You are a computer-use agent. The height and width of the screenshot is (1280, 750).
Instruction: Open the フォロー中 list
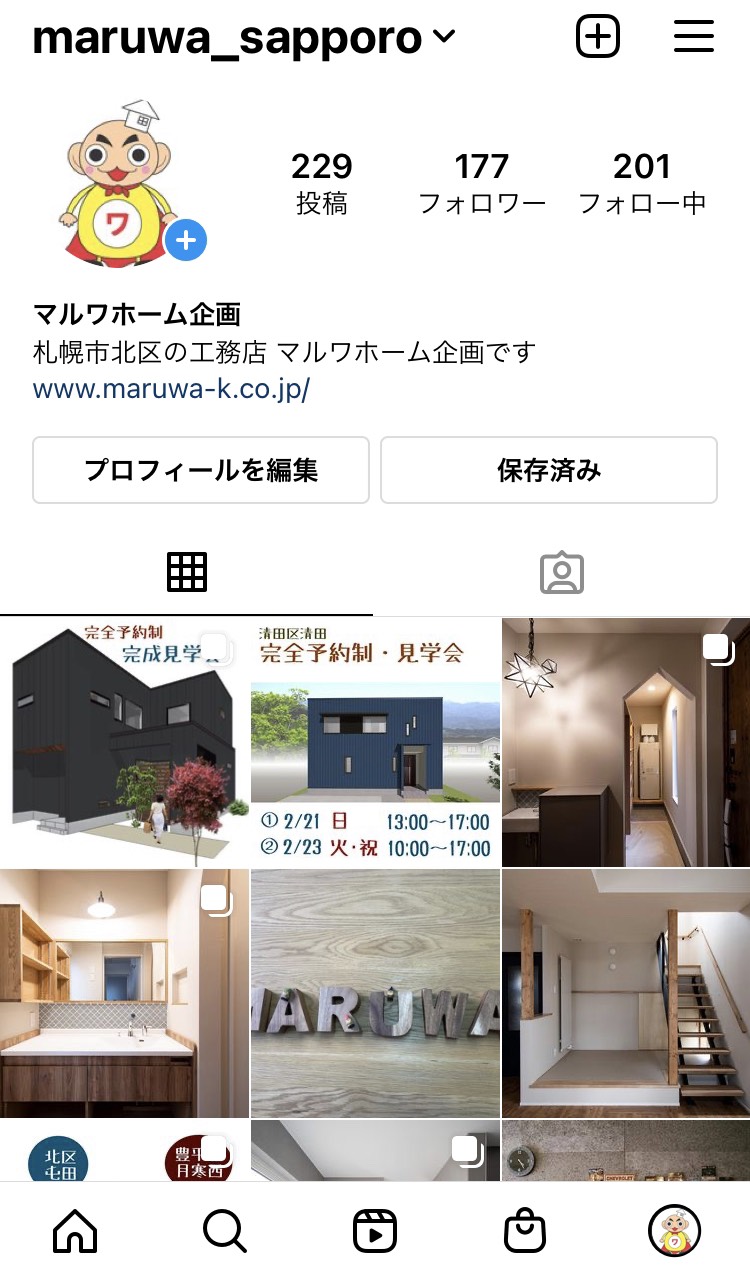[642, 182]
